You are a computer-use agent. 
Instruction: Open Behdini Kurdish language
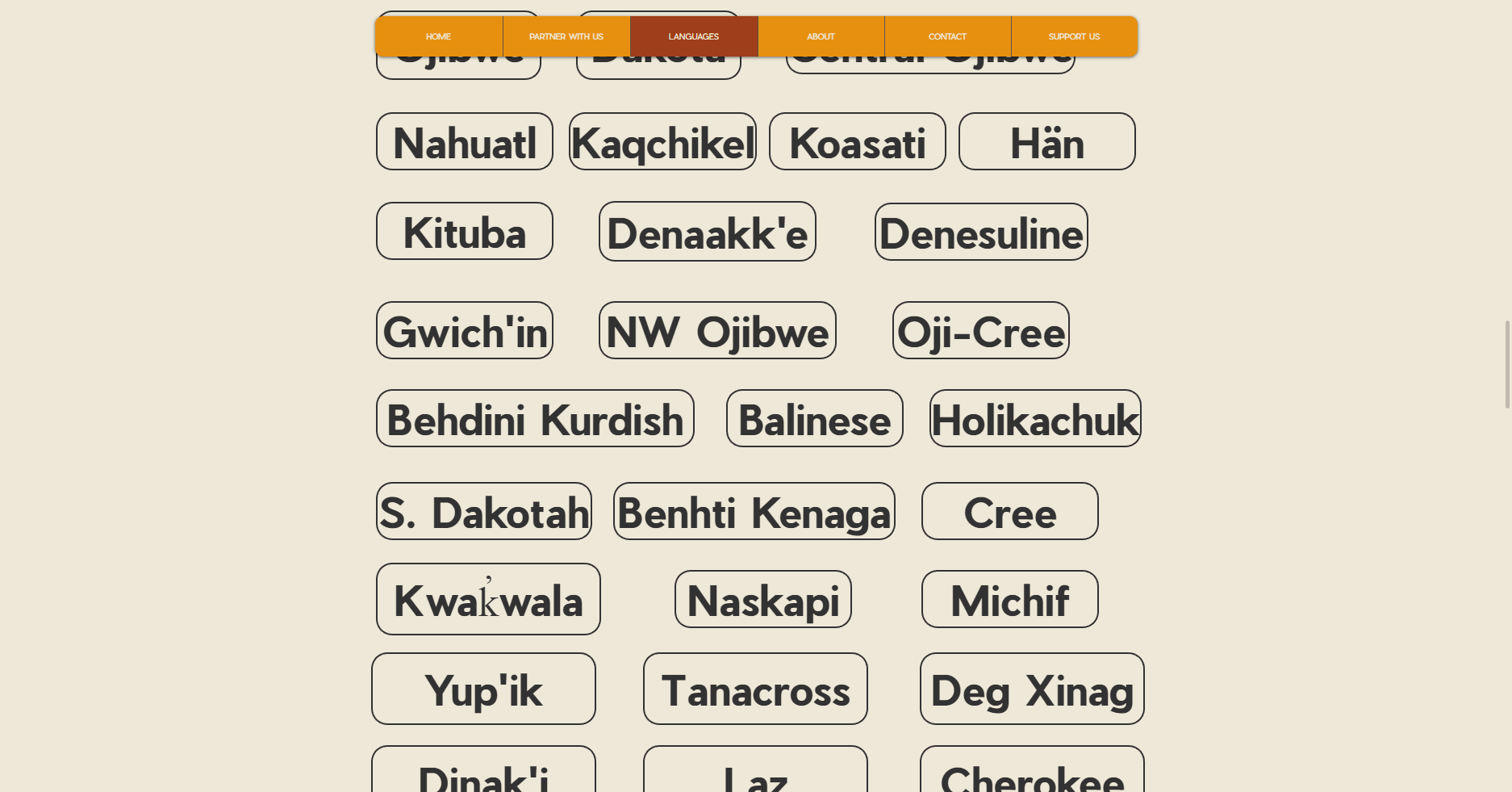point(535,419)
